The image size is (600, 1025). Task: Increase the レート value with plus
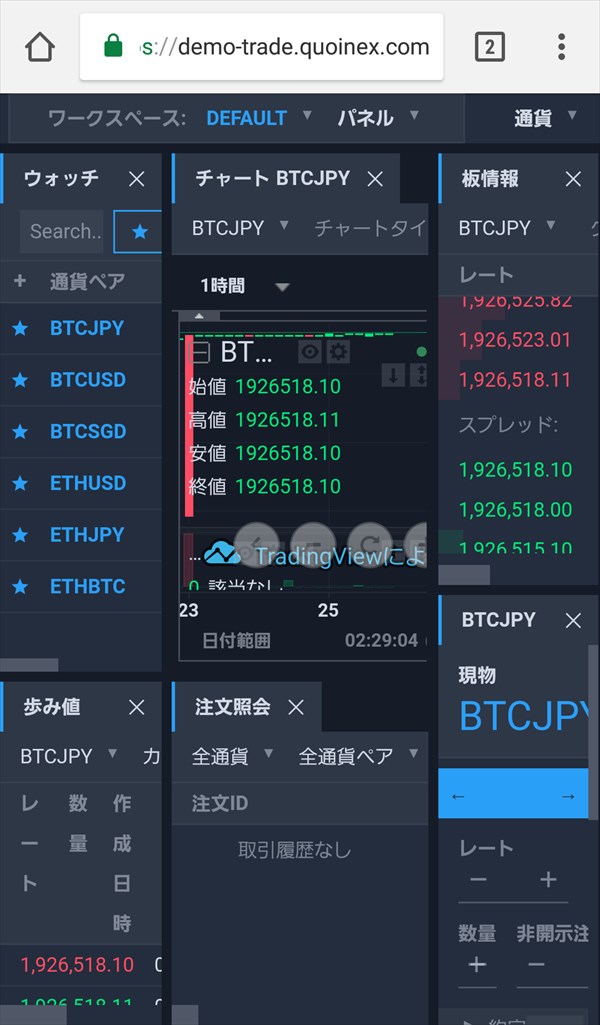(x=548, y=880)
